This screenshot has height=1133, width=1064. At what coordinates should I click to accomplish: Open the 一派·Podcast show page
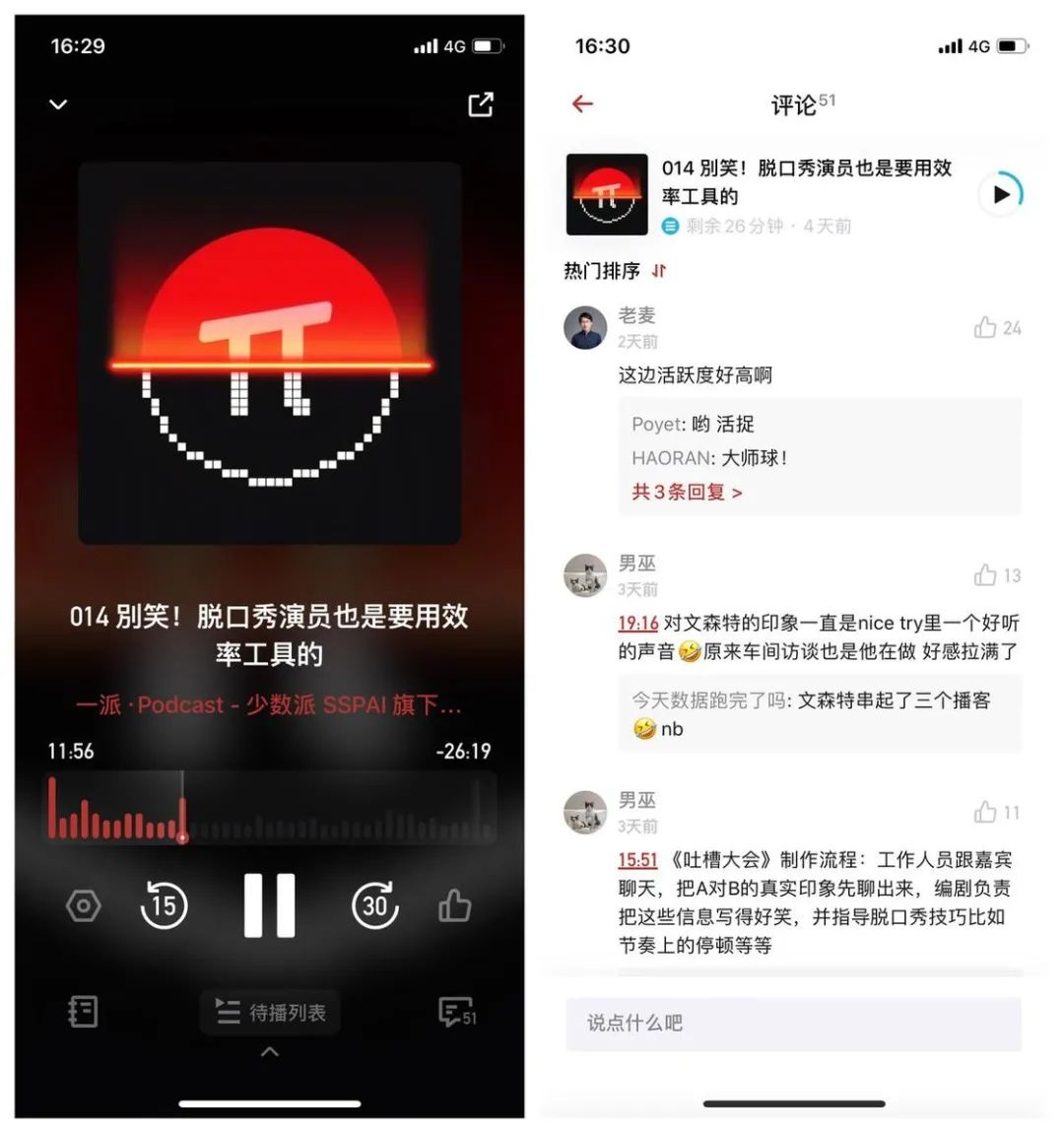pos(268,705)
